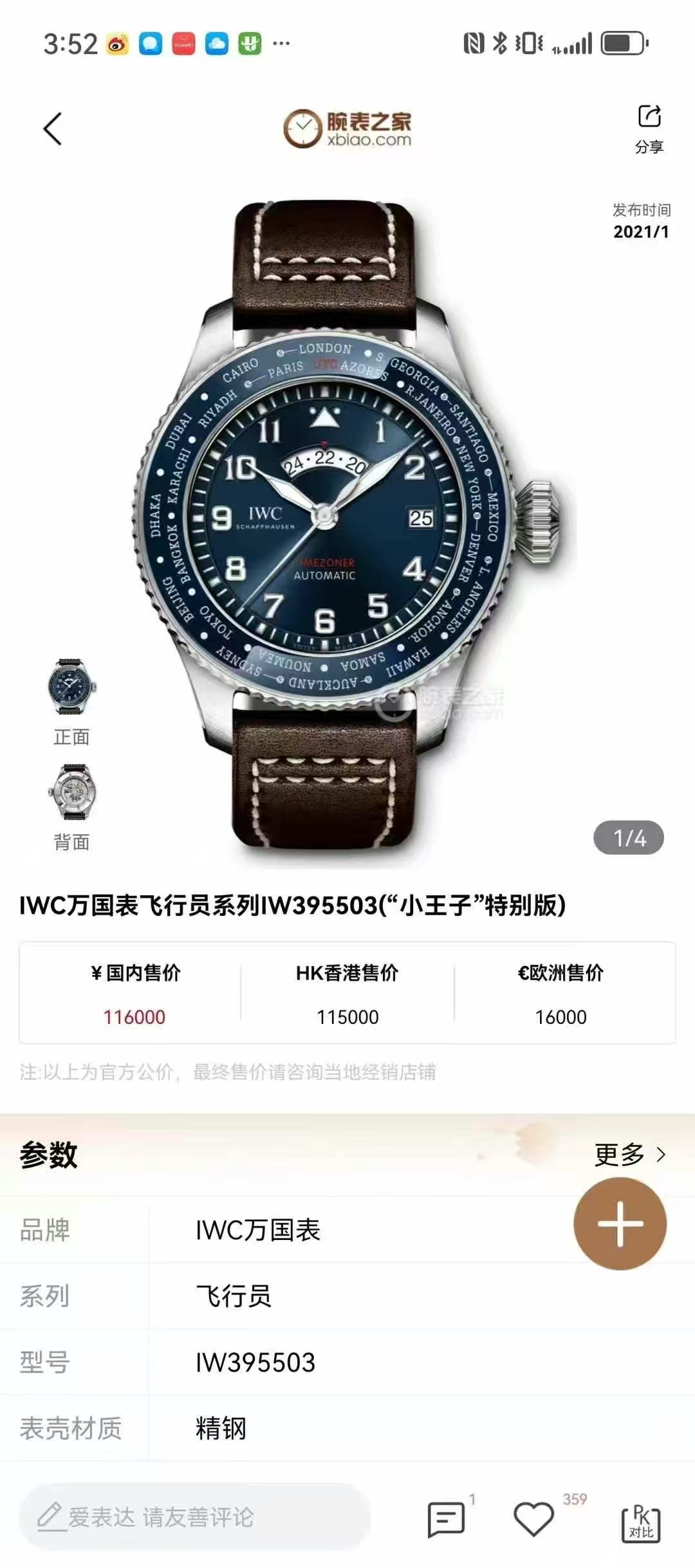Tap the brown plus floating button
This screenshot has height=1568, width=695.
click(620, 1223)
